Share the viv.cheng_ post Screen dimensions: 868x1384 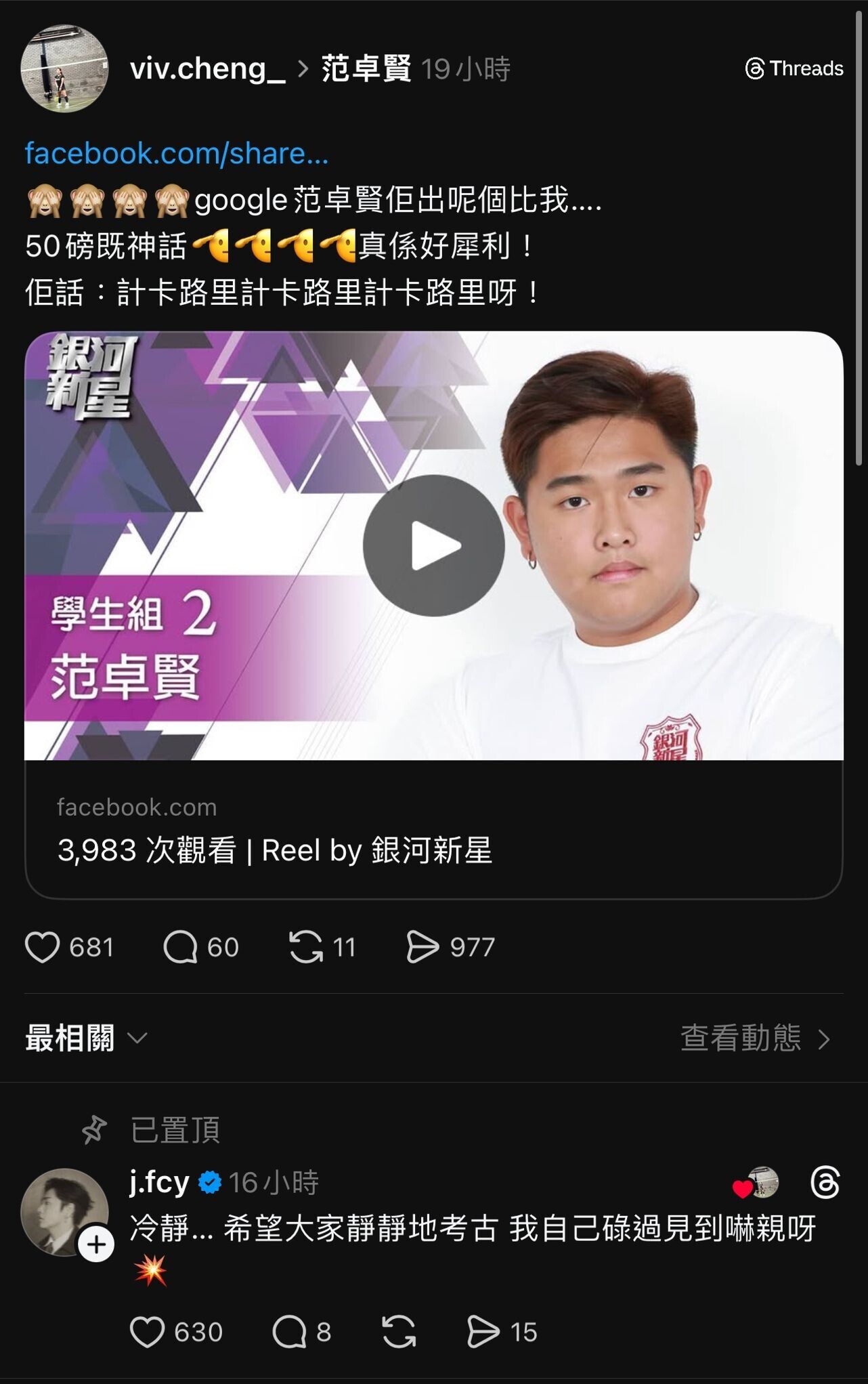(422, 946)
